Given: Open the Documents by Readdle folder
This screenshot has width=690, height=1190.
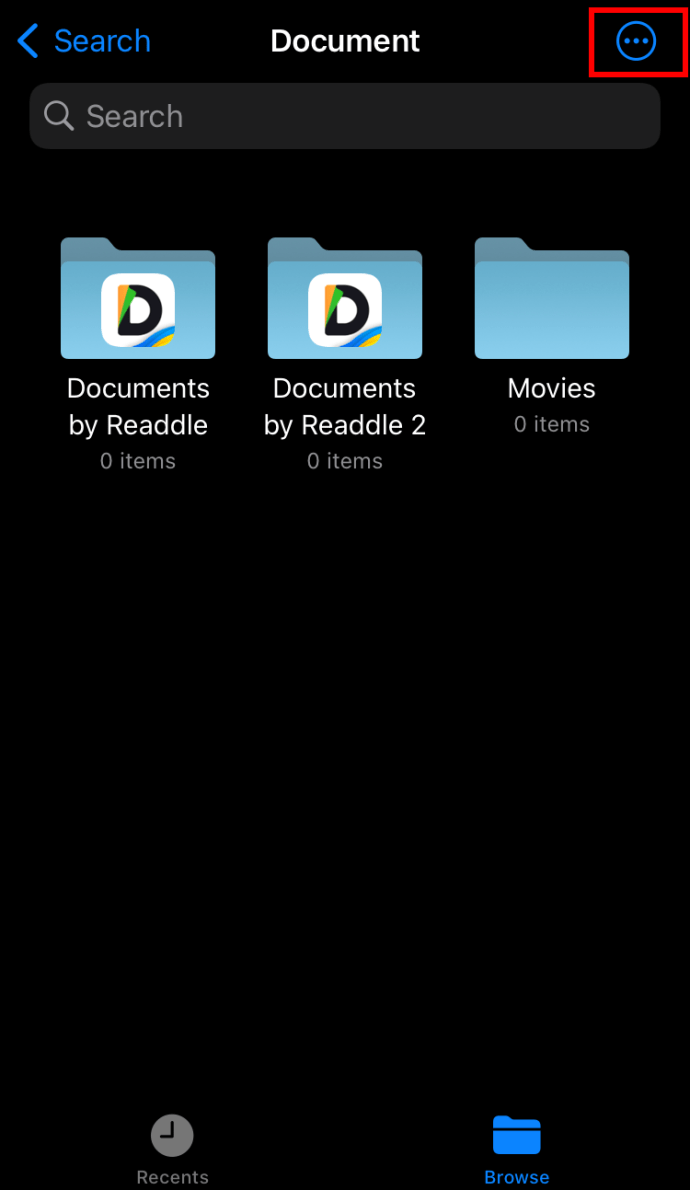Looking at the screenshot, I should tap(138, 299).
